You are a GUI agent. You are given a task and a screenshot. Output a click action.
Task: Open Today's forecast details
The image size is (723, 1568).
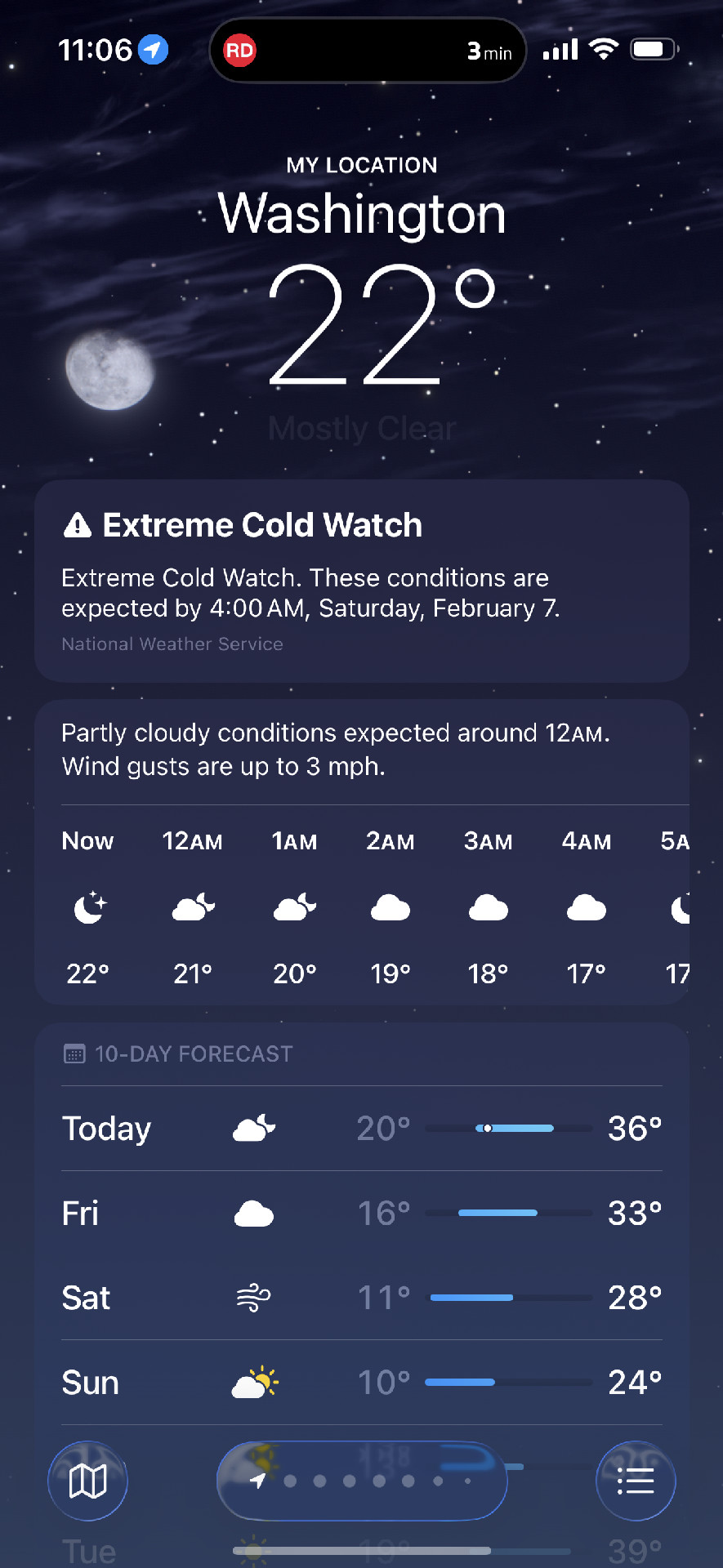click(361, 1129)
